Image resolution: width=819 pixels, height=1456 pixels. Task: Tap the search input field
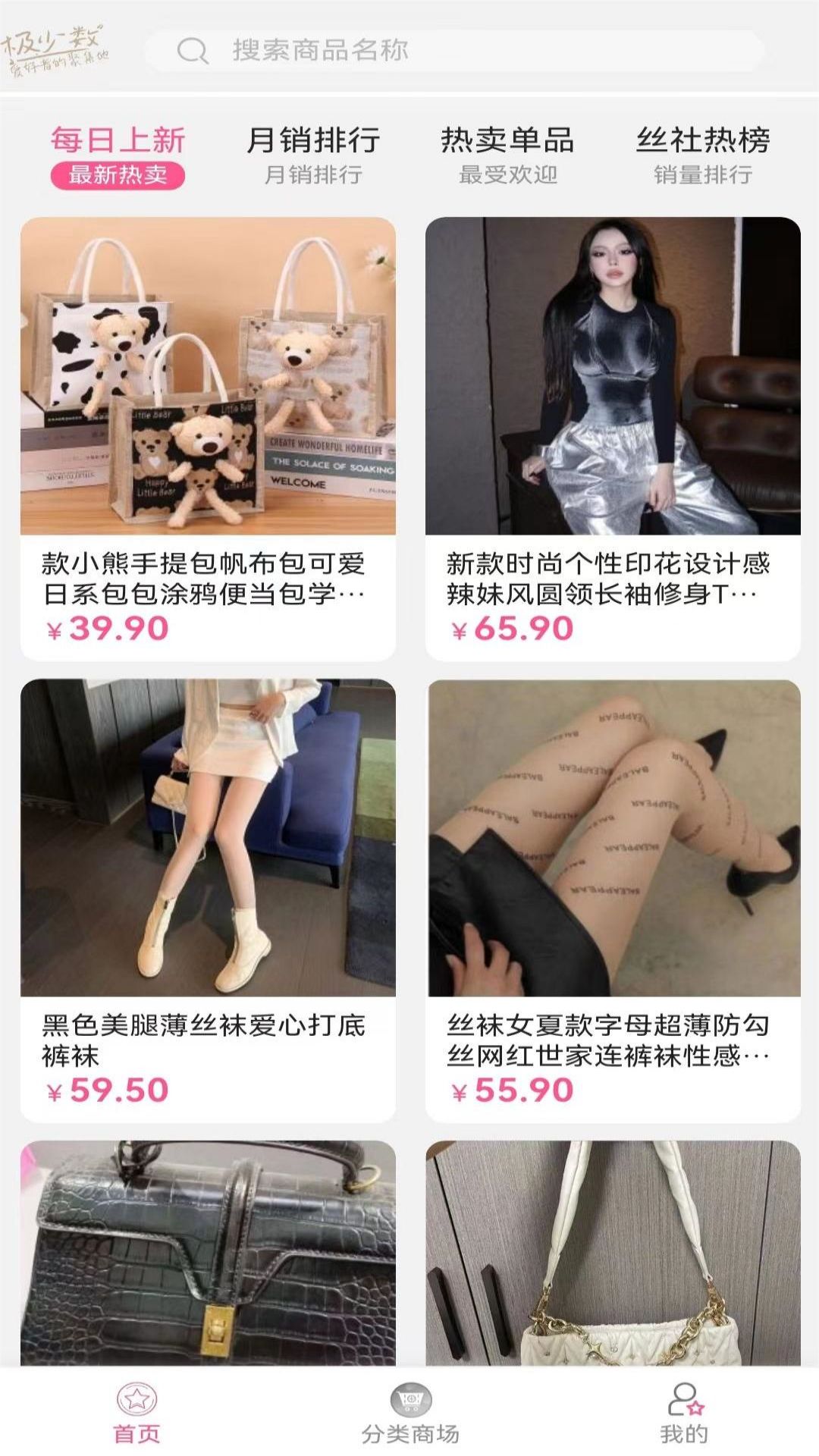[x=455, y=52]
